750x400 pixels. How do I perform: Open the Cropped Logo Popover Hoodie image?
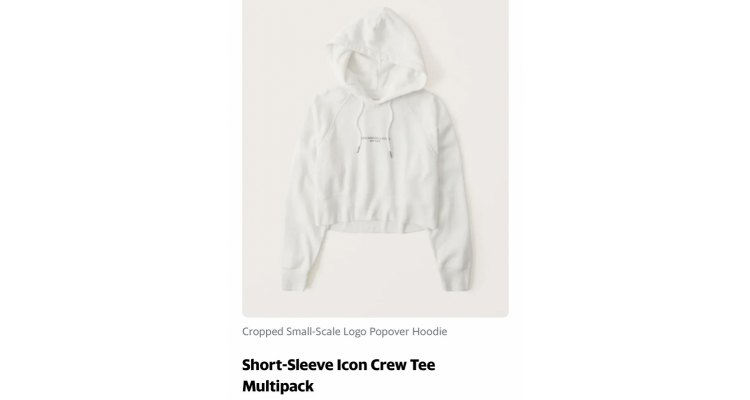pos(375,155)
